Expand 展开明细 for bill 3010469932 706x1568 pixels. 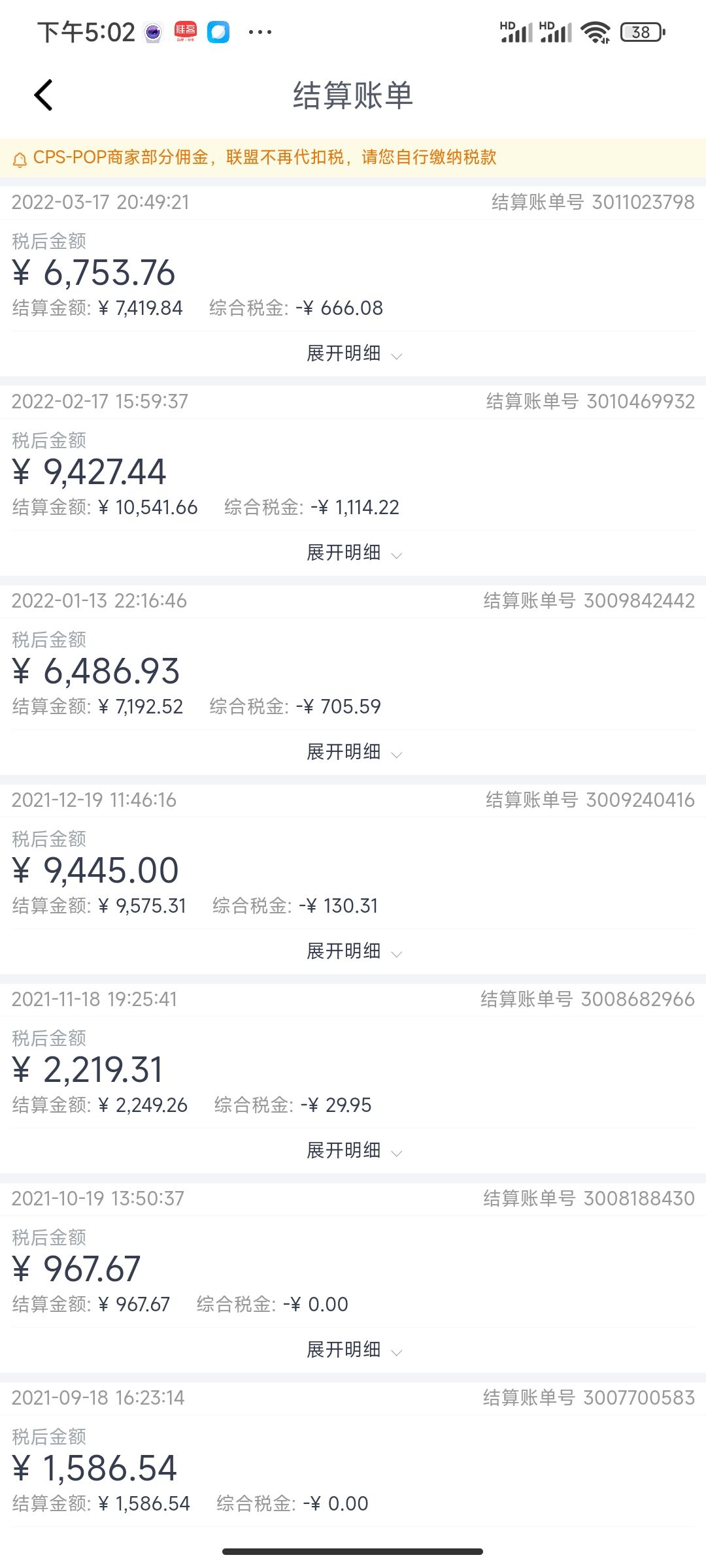(354, 553)
